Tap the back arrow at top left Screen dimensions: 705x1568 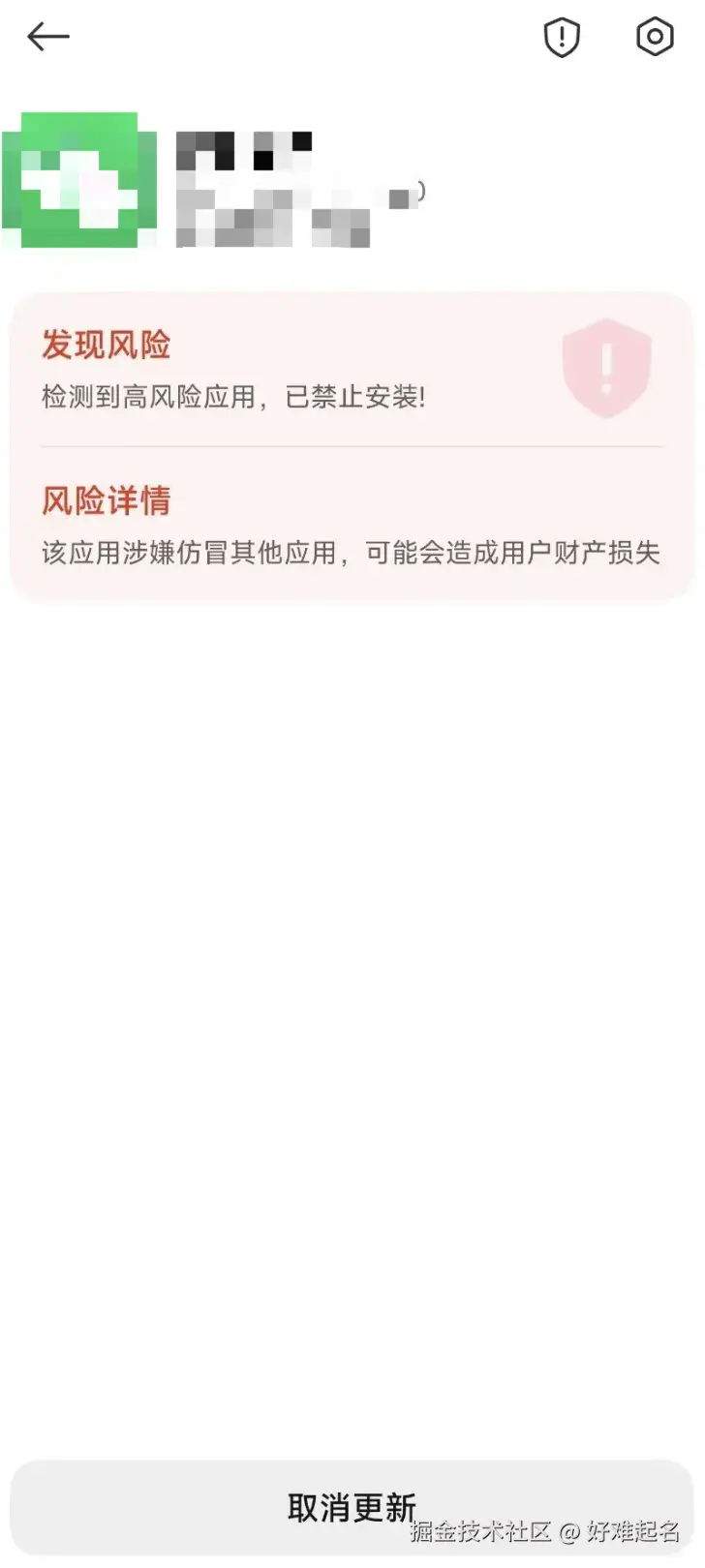[47, 36]
